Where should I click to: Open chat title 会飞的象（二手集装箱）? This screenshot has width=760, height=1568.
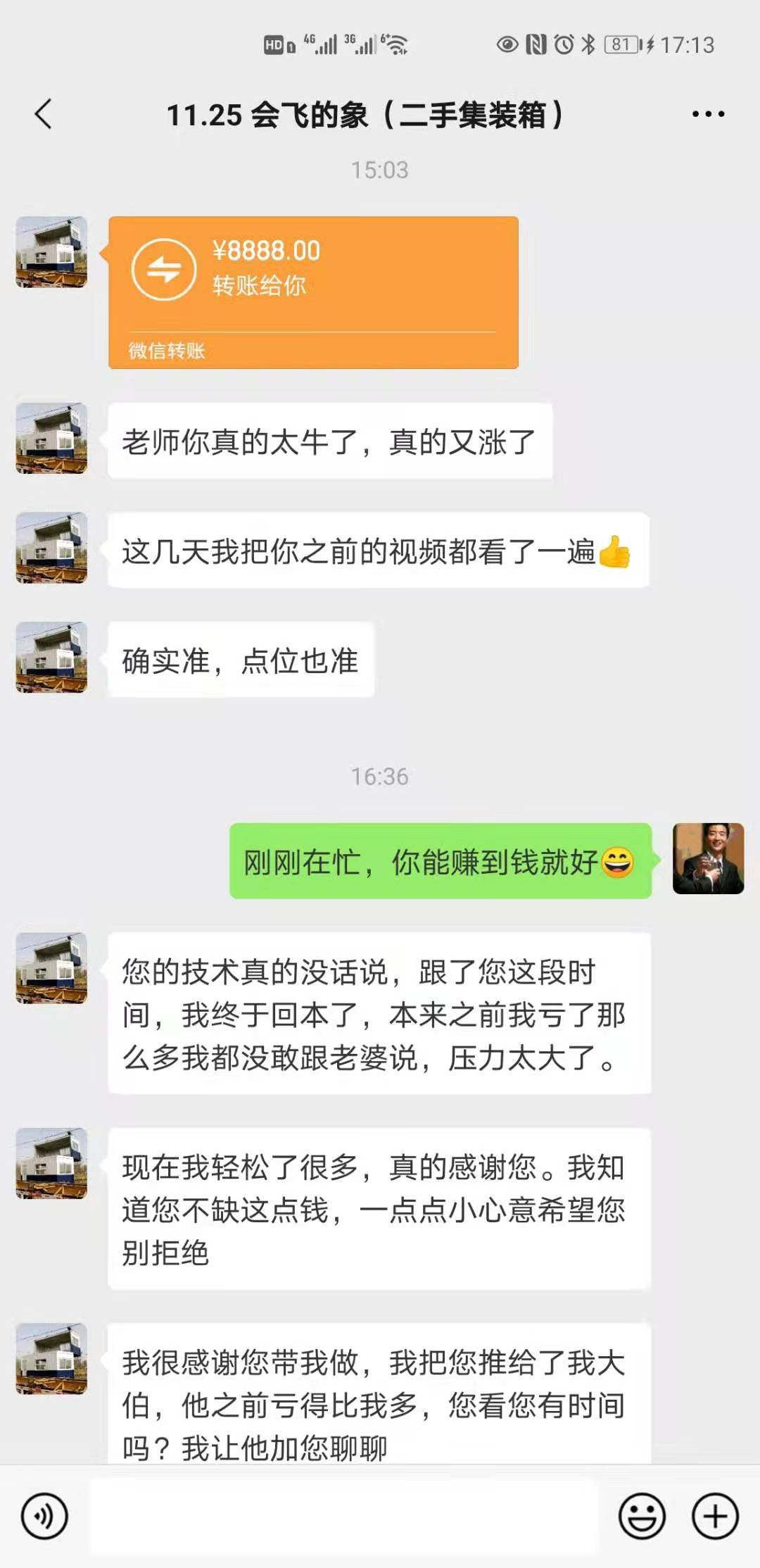[x=366, y=114]
